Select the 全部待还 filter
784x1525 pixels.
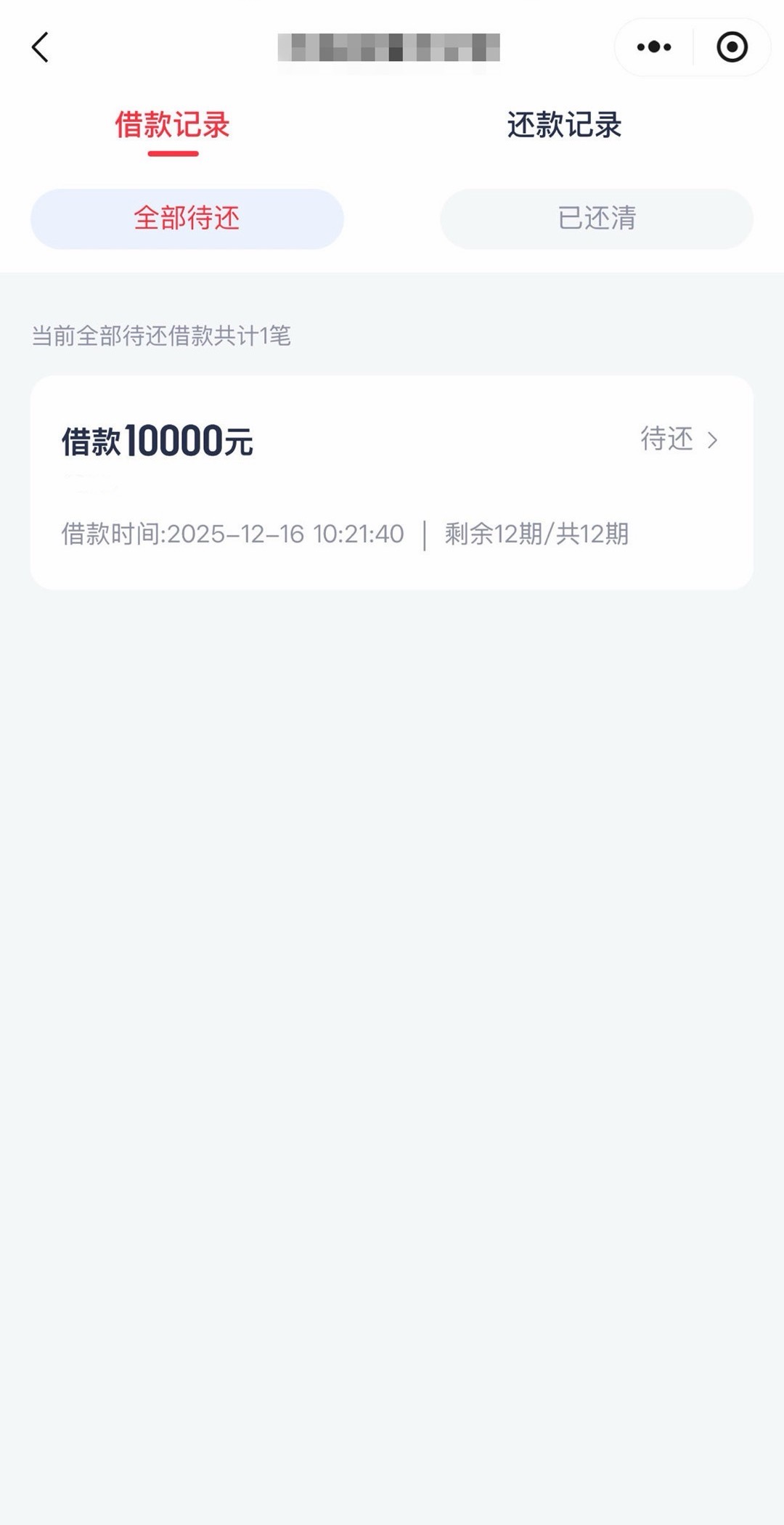coord(187,219)
